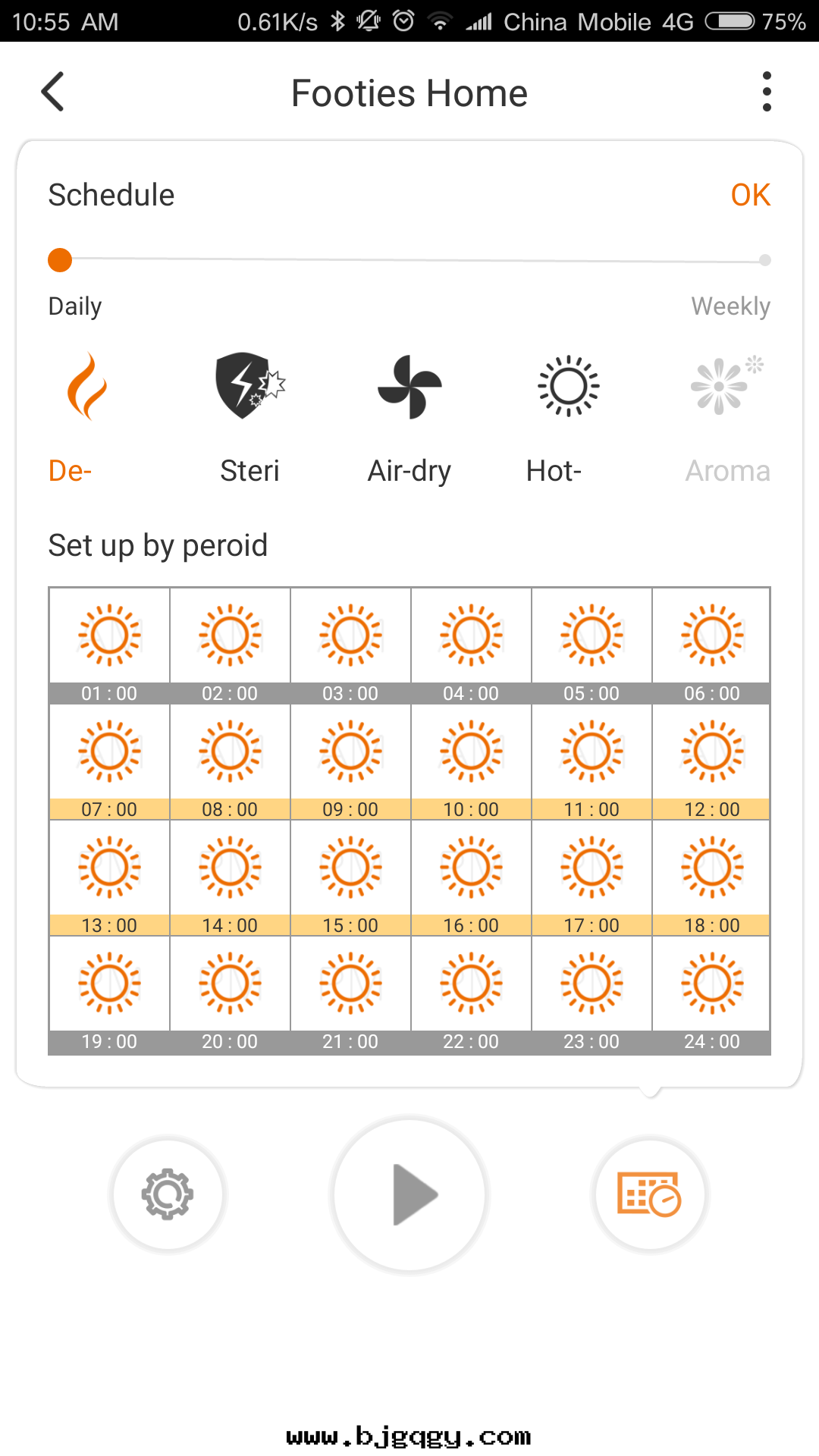Start the device with play button
Image resolution: width=819 pixels, height=1456 pixels.
(409, 1195)
